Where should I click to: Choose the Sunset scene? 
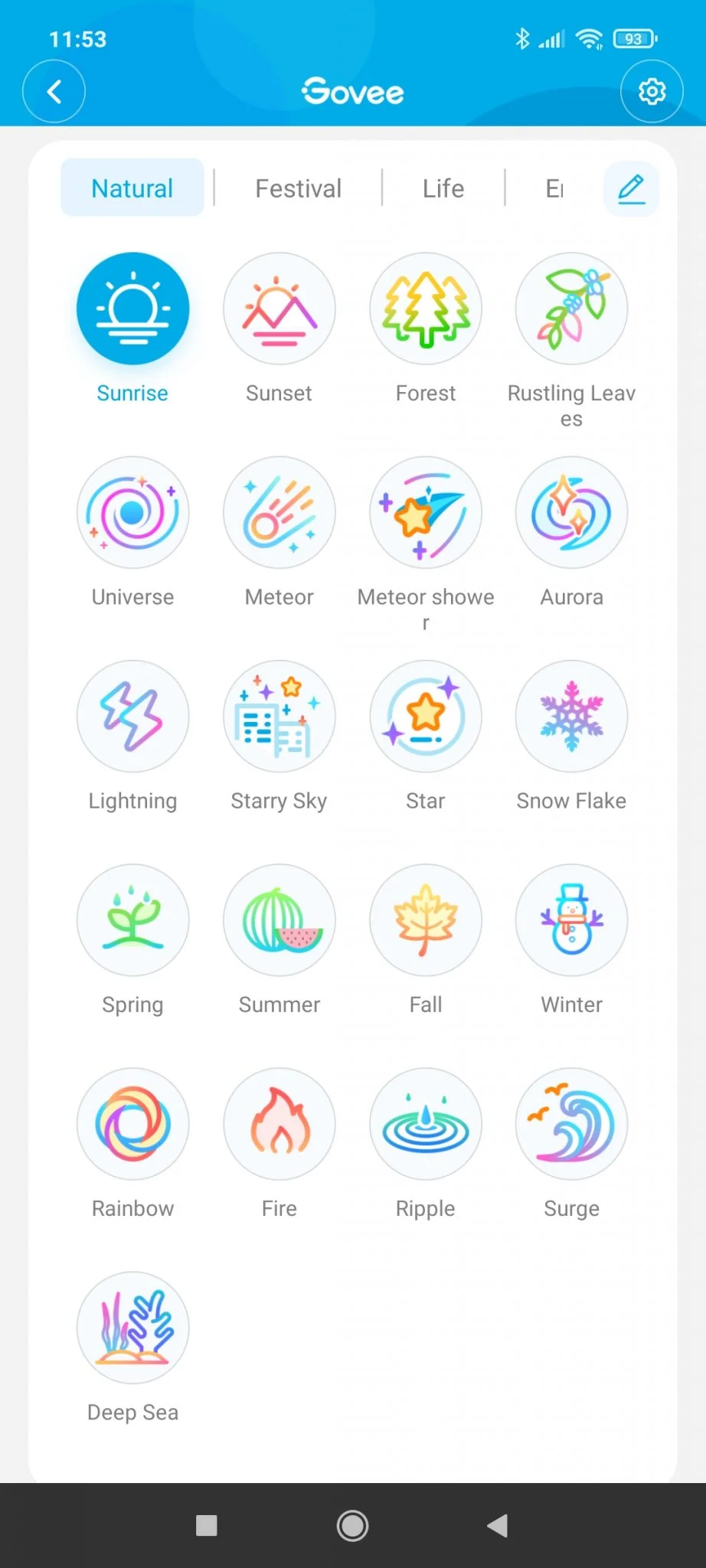[279, 309]
